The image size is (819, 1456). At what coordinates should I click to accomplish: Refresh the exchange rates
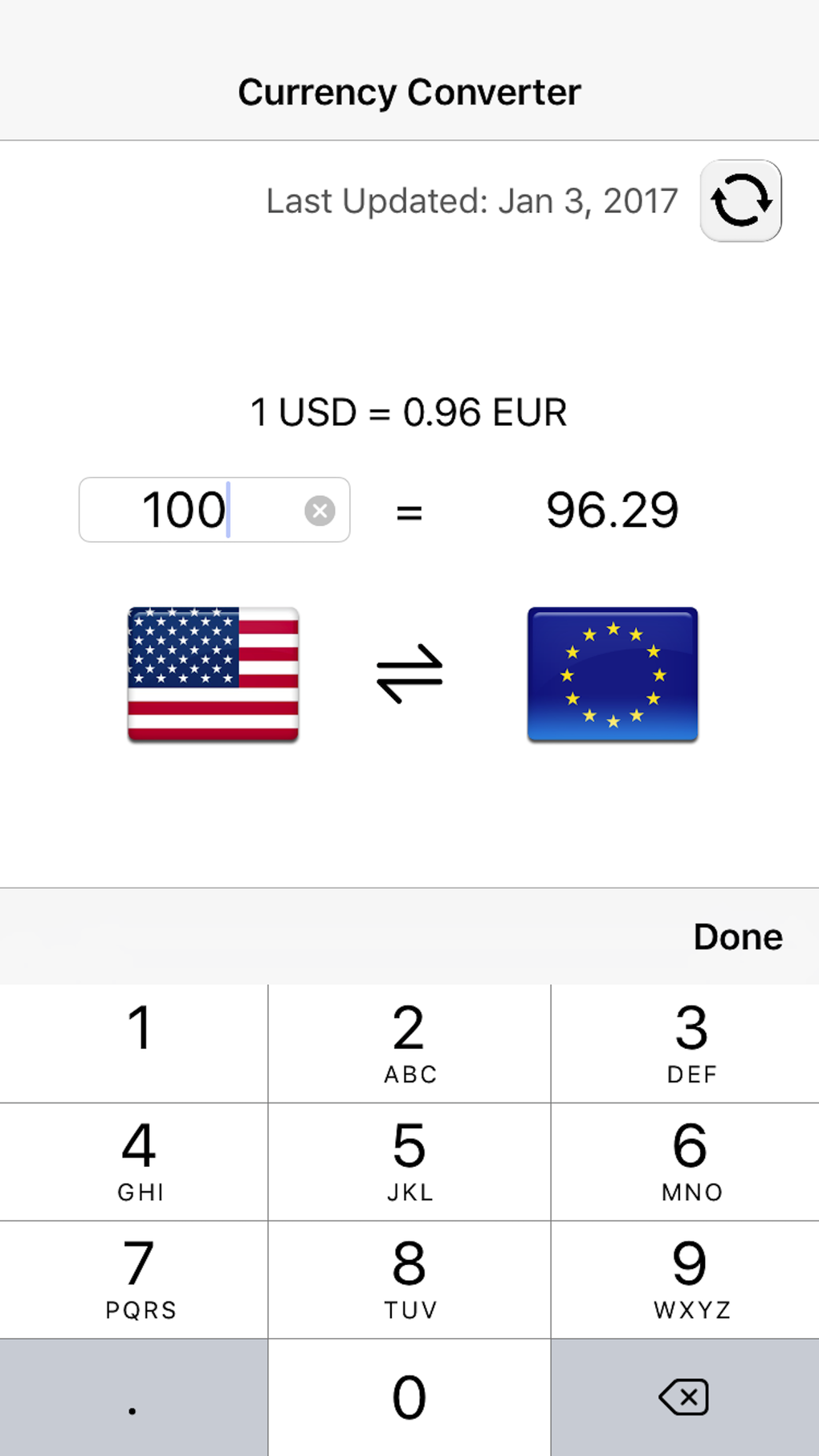[740, 201]
